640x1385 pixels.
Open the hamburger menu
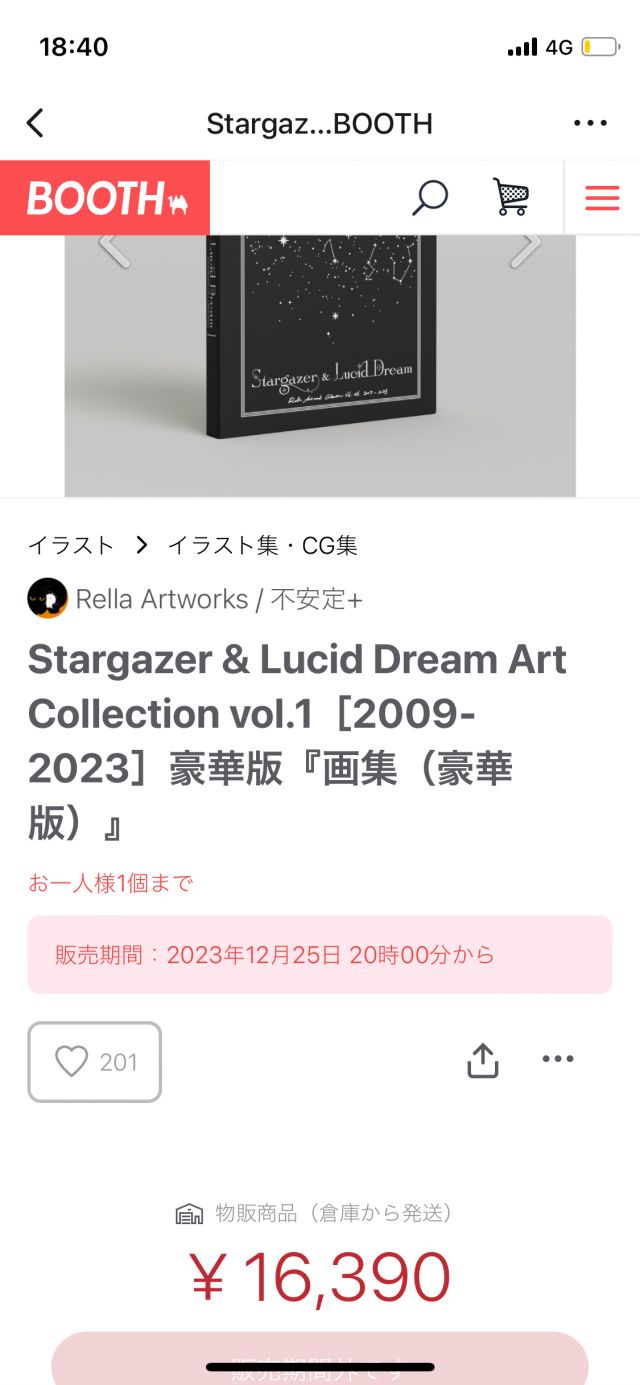point(602,198)
